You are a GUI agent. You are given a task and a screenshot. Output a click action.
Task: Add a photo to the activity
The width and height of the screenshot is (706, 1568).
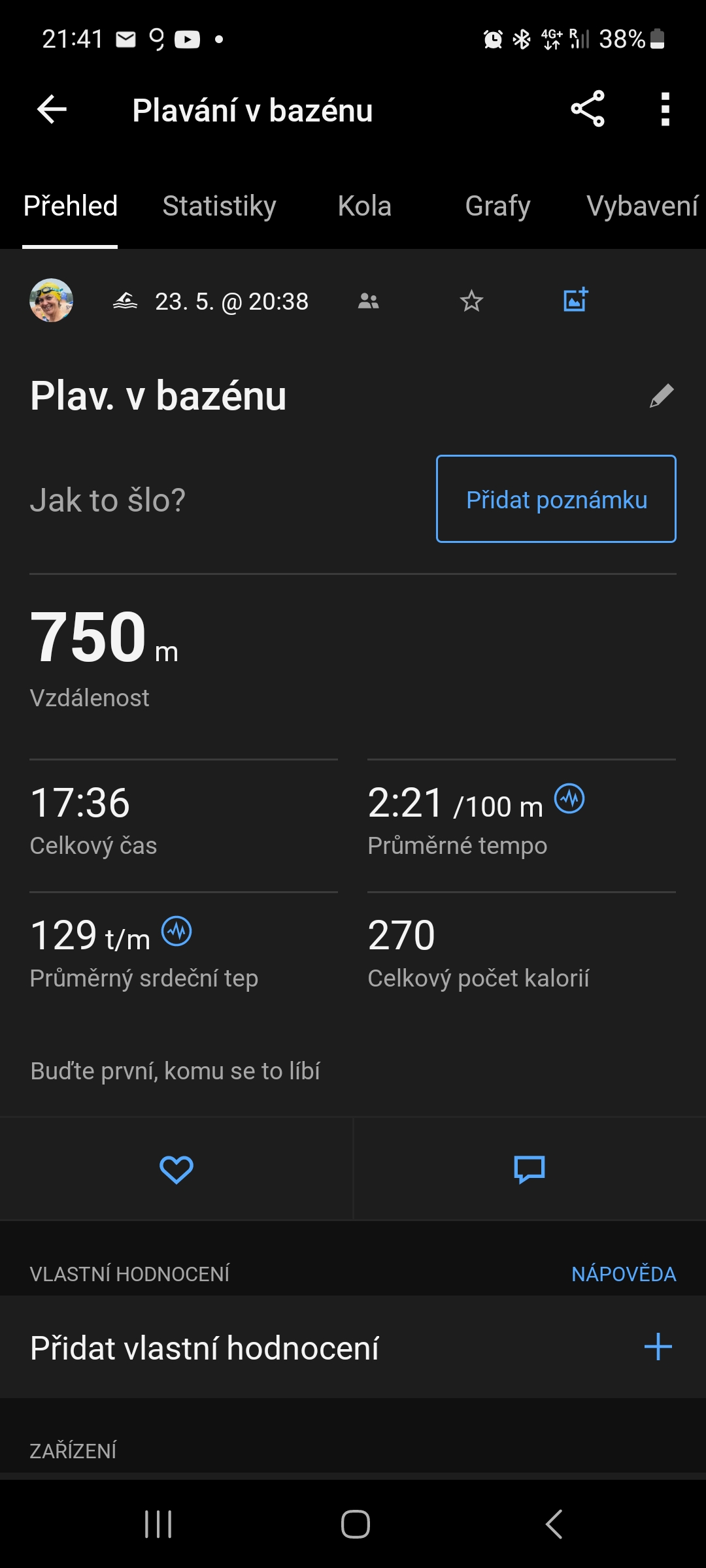(575, 300)
